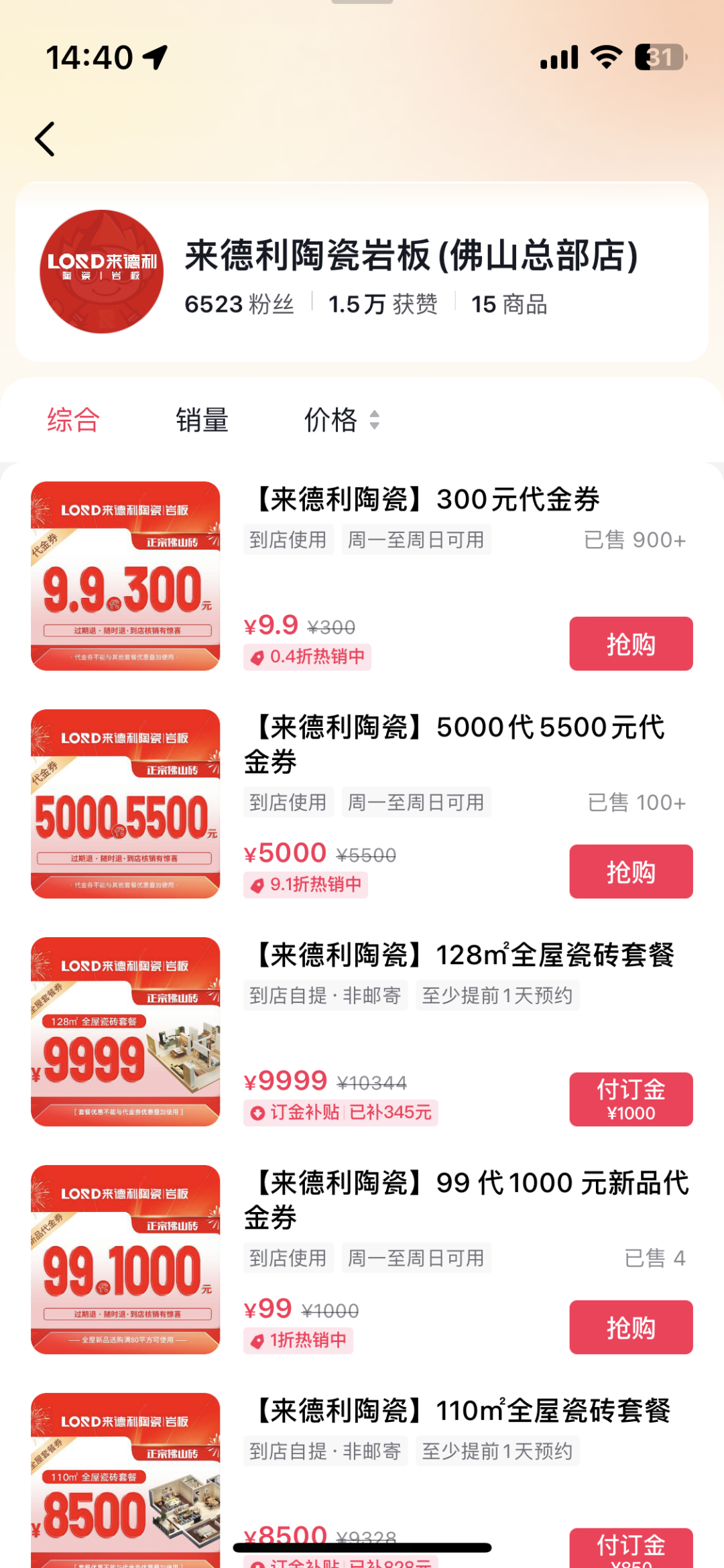Open the 99代1000元新品代金券 product image
Image resolution: width=724 pixels, height=1568 pixels.
point(125,1260)
